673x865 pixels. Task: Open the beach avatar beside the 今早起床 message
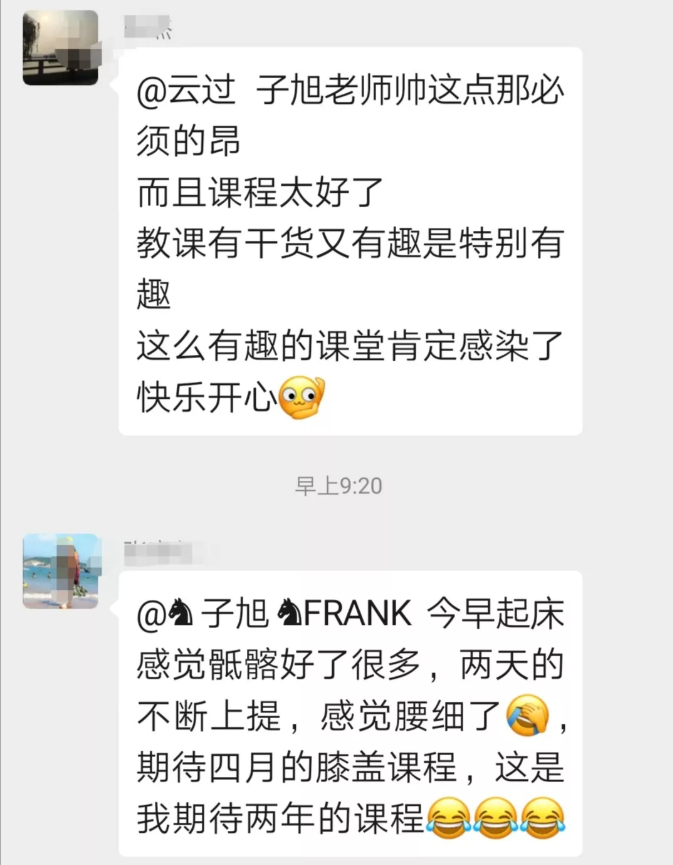coord(60,571)
